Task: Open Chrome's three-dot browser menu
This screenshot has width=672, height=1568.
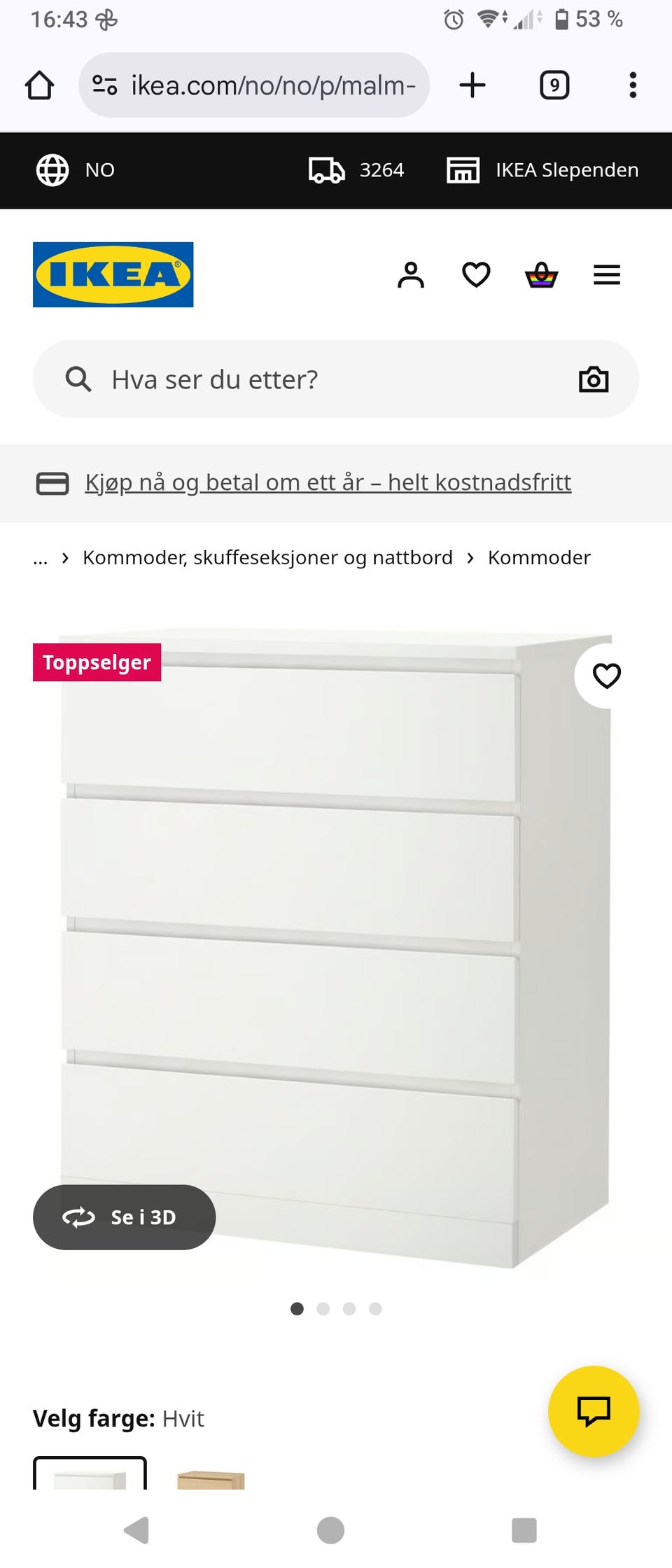Action: pos(632,85)
